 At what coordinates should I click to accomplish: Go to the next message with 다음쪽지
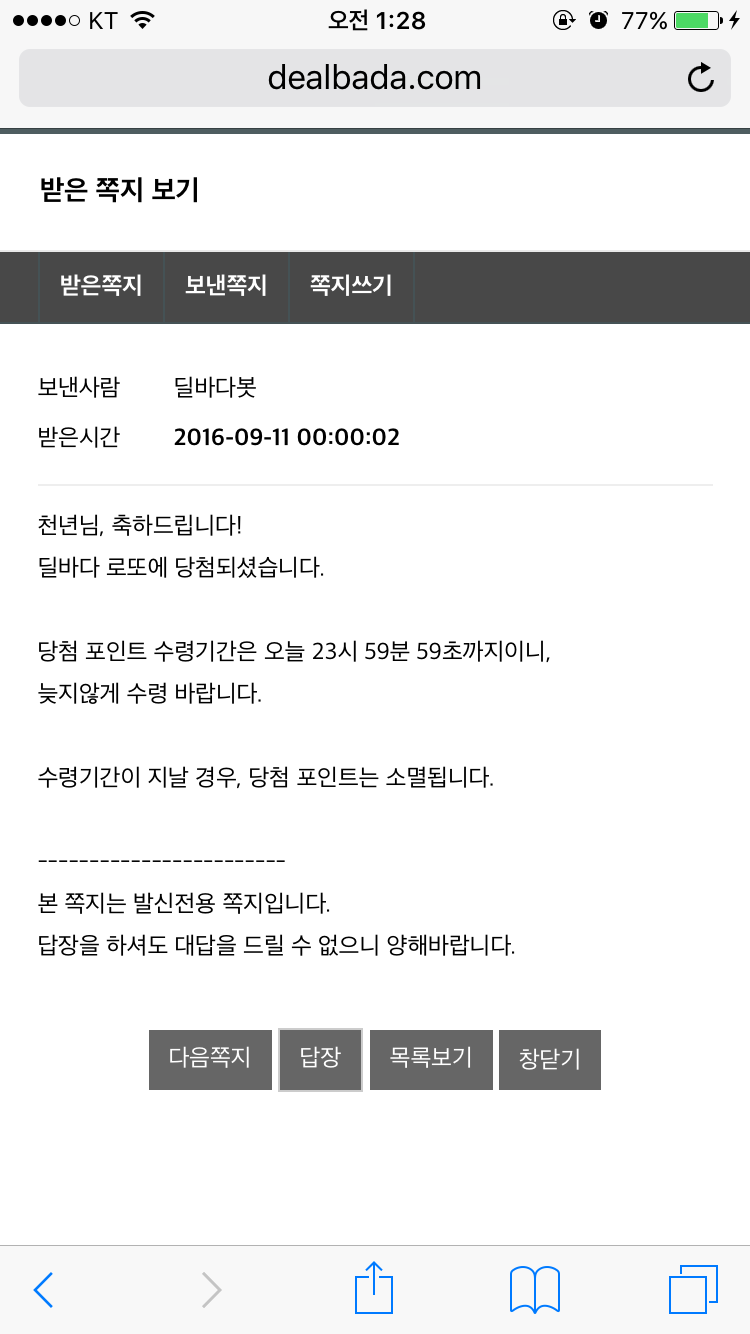click(210, 1059)
